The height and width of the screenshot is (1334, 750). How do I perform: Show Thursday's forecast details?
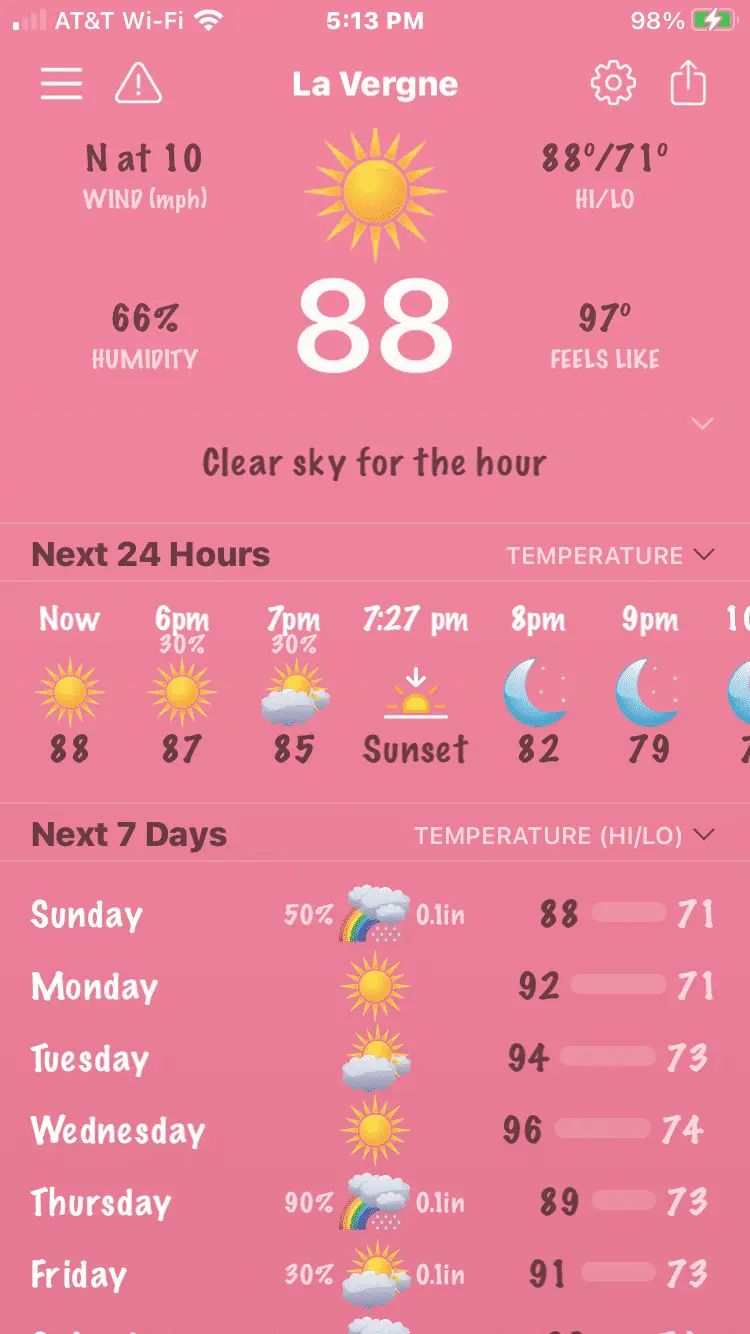pos(375,1202)
